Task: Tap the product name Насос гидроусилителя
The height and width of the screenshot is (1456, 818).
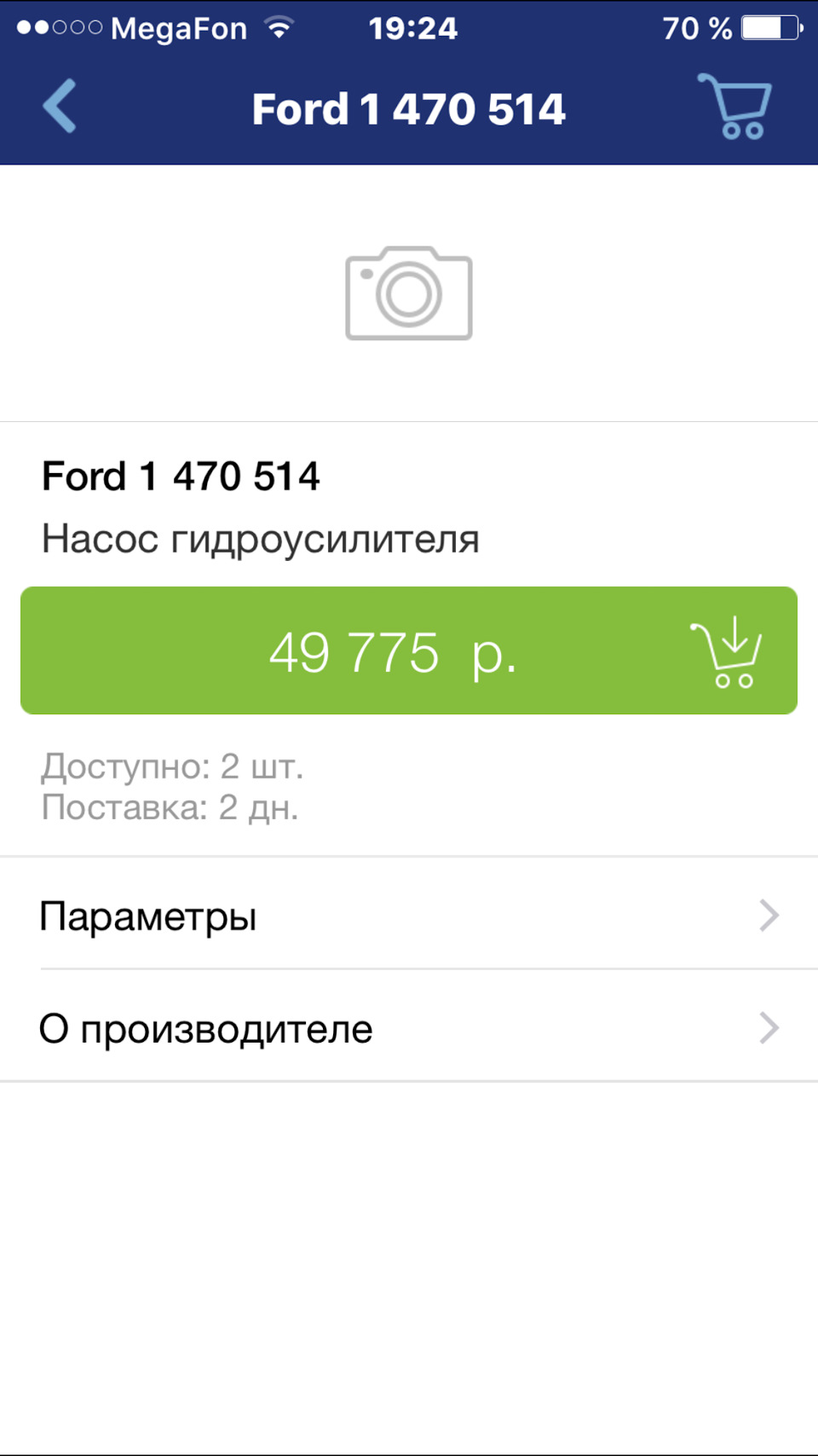Action: pyautogui.click(x=260, y=537)
